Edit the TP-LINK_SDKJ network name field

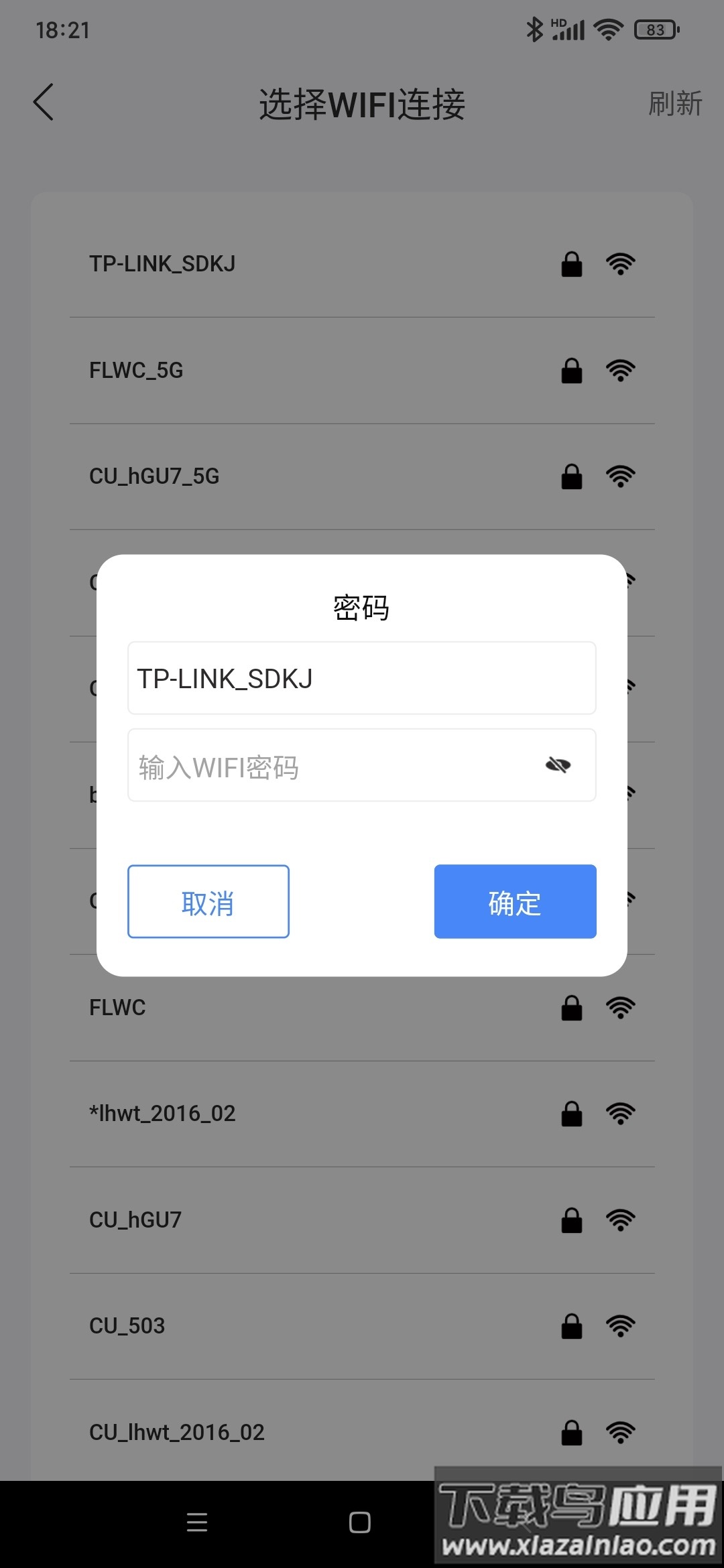click(x=362, y=679)
